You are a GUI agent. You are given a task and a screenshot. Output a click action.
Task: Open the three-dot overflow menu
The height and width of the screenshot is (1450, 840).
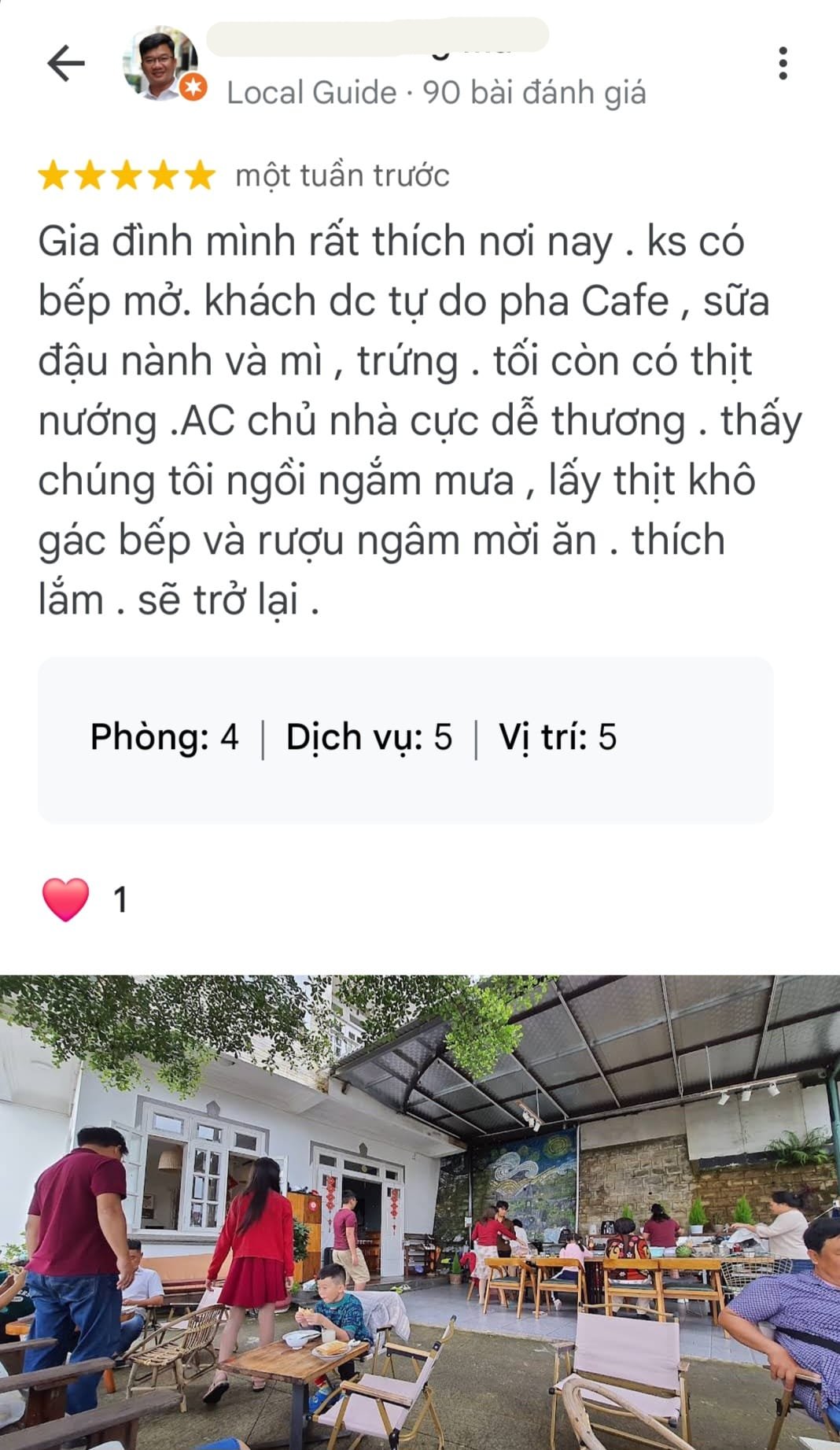tap(782, 64)
